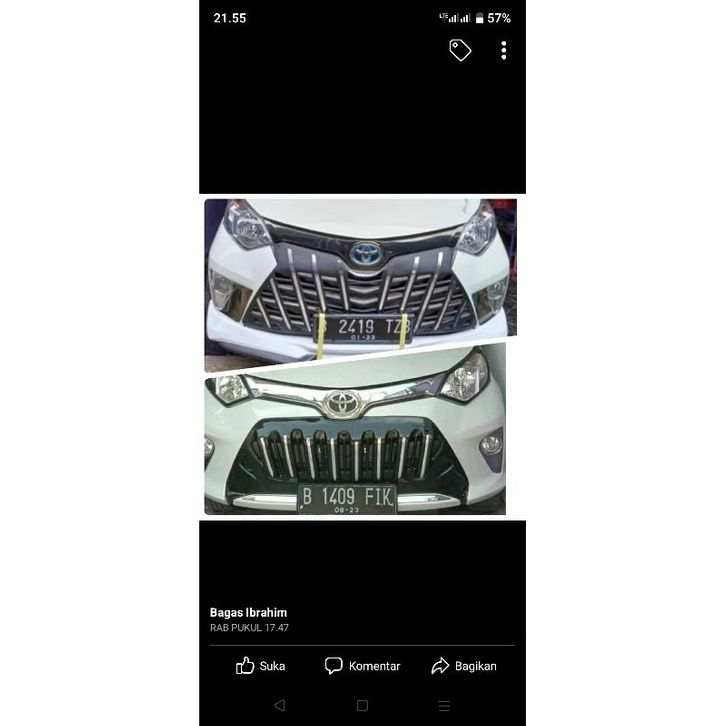Open Bagas Ibrahim's profile
This screenshot has width=726, height=726.
tap(248, 612)
